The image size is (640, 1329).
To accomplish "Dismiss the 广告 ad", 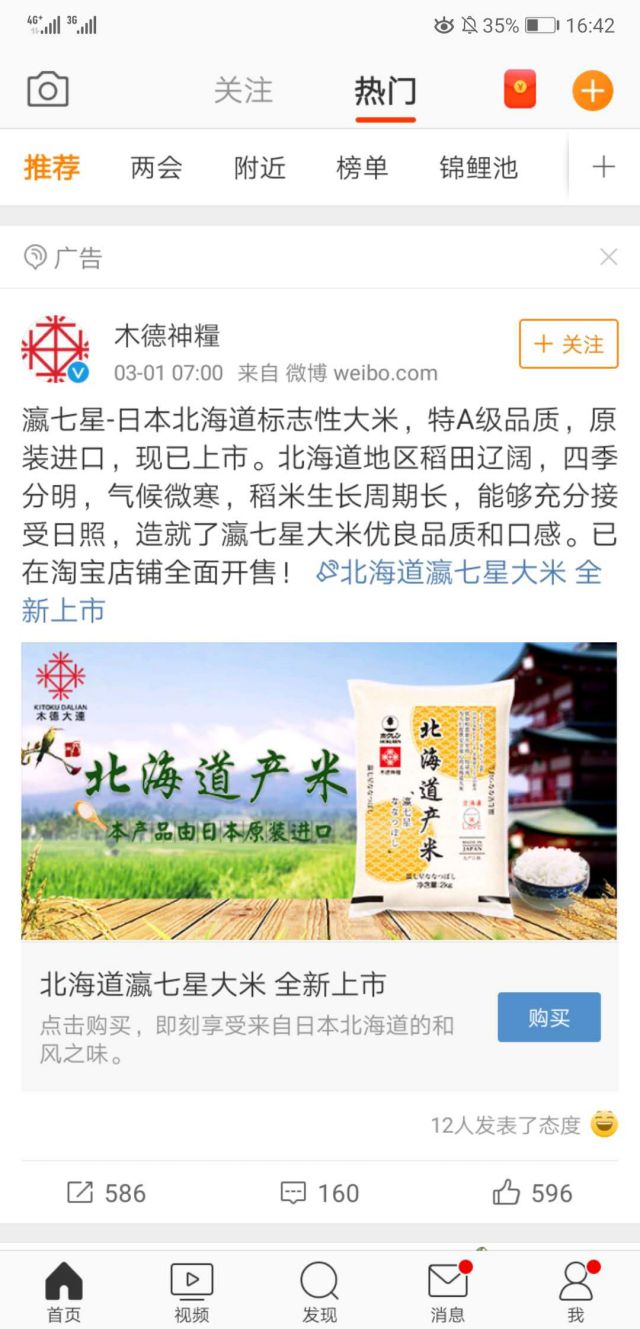I will coord(608,258).
